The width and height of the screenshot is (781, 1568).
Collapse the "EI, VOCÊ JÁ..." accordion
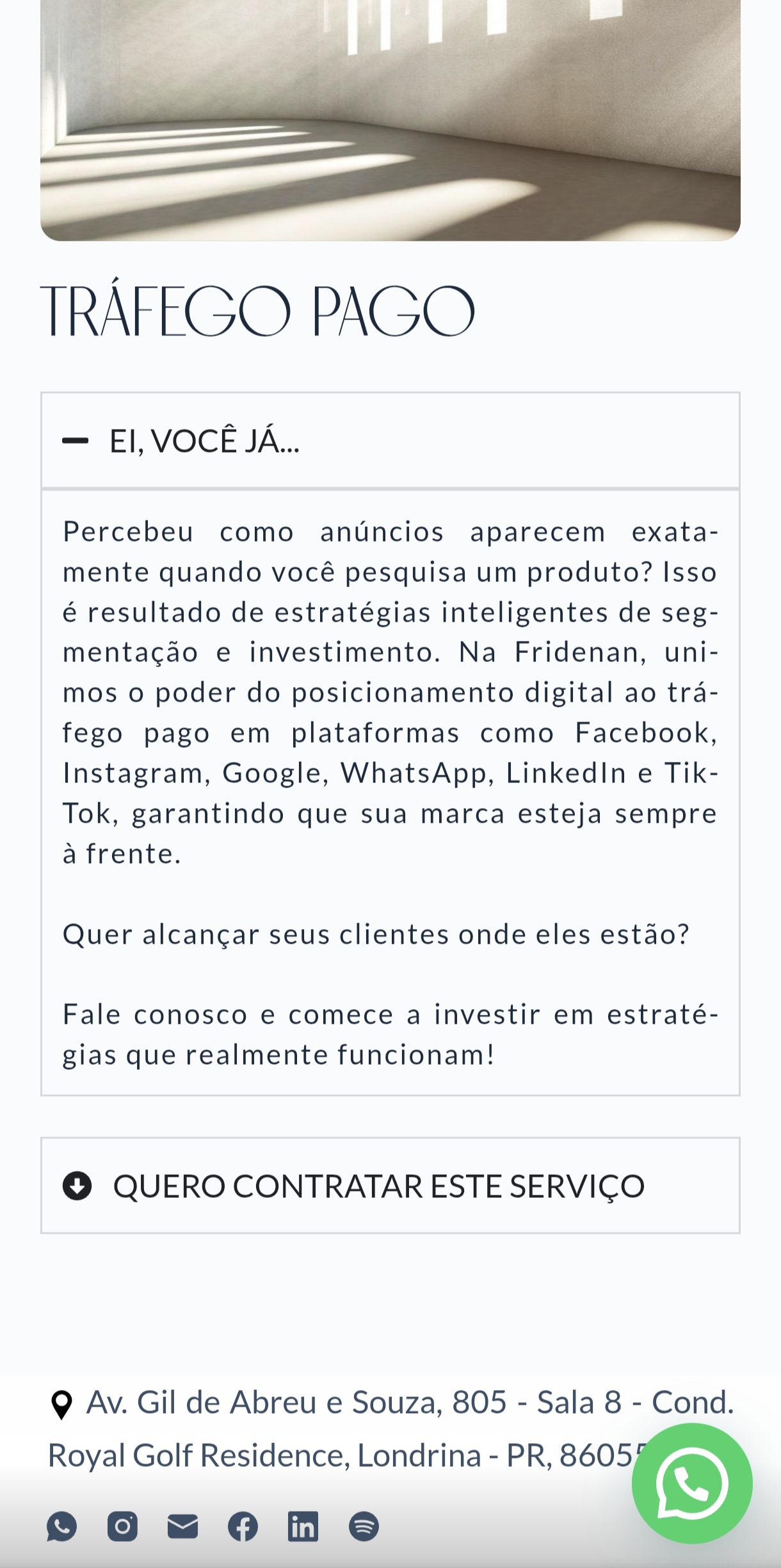pos(390,440)
